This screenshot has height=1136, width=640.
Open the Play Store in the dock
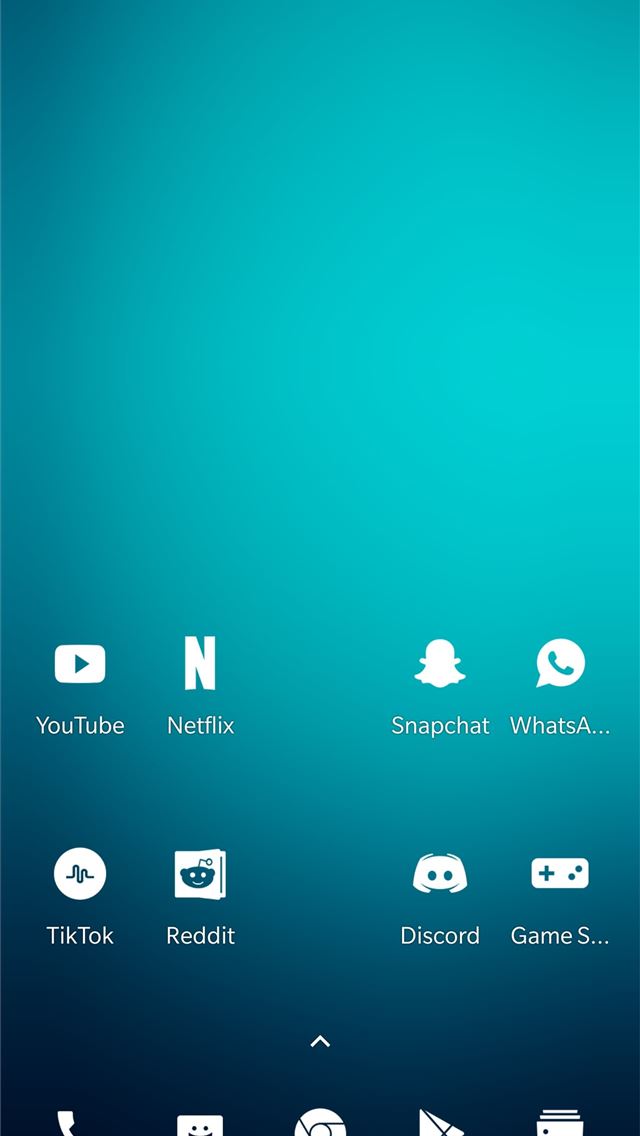pos(440,1124)
